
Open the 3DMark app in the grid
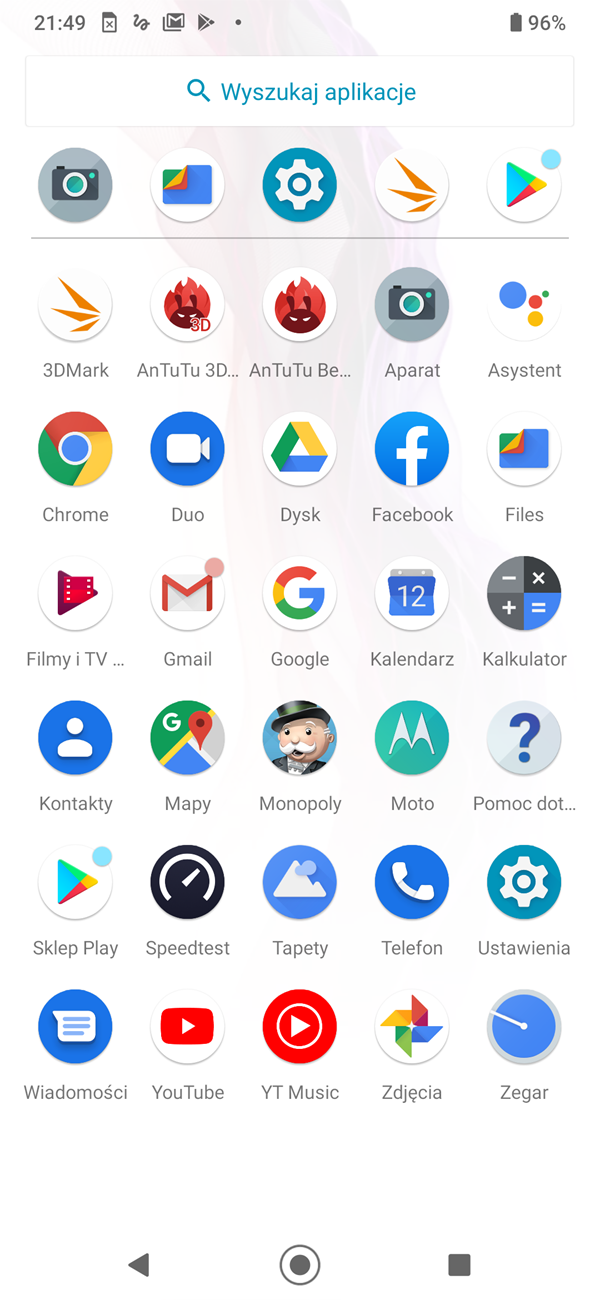pyautogui.click(x=75, y=306)
